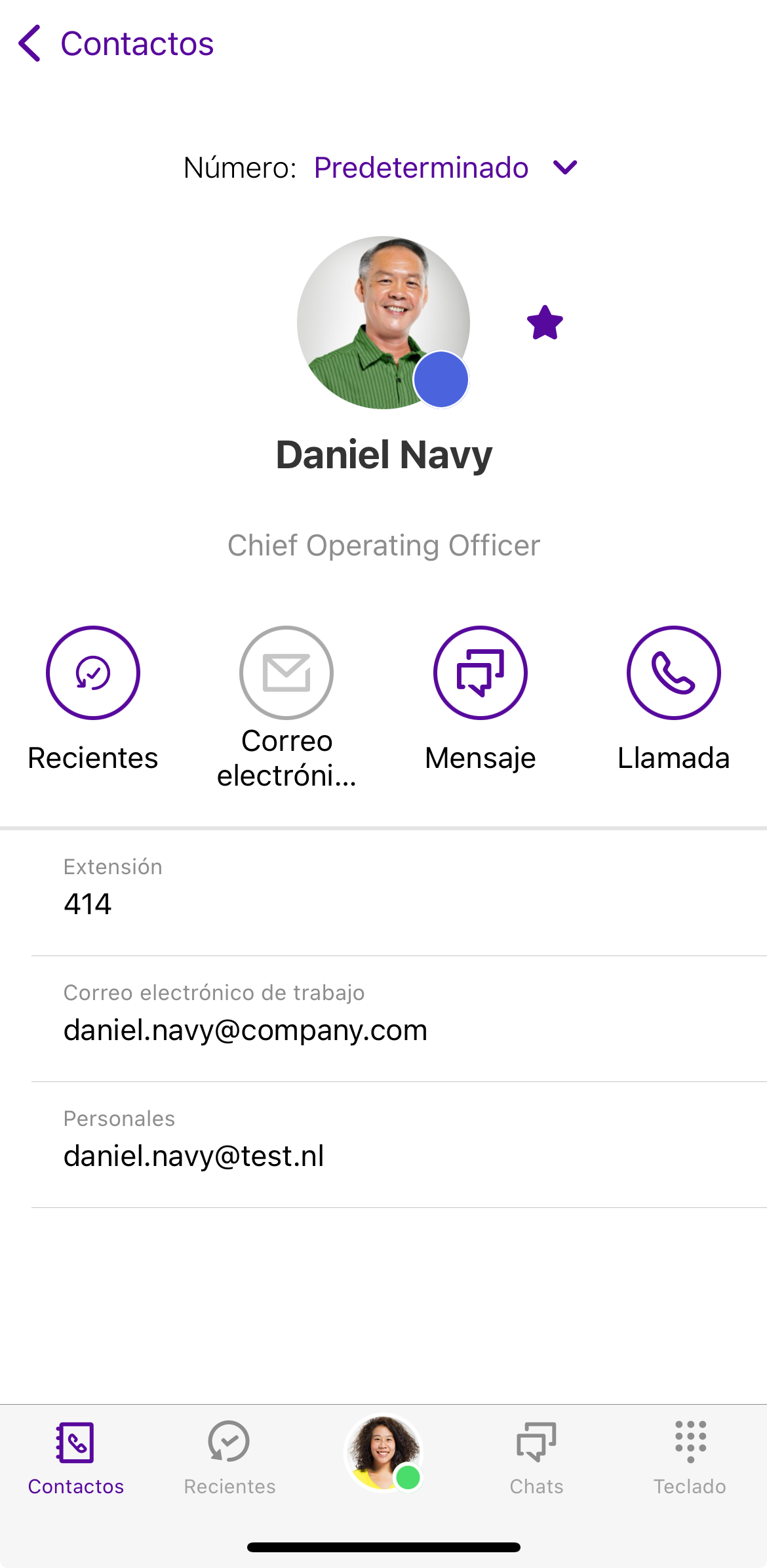The height and width of the screenshot is (1568, 767).
Task: Open my profile avatar tab
Action: click(x=383, y=1452)
